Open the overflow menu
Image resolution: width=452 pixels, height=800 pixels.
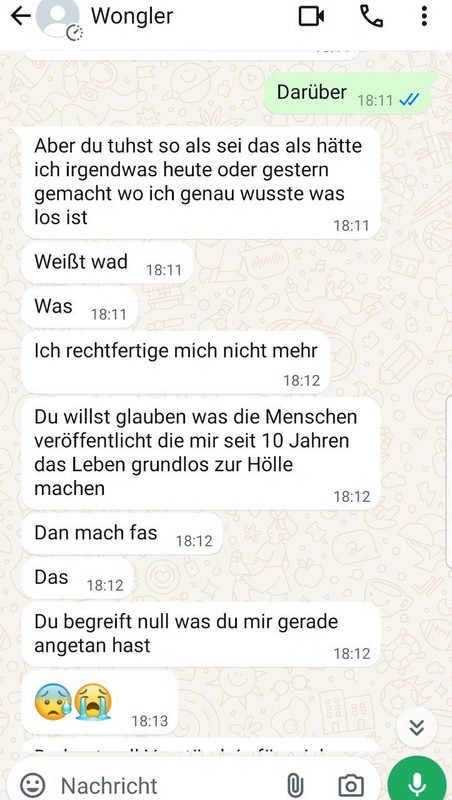pos(424,16)
